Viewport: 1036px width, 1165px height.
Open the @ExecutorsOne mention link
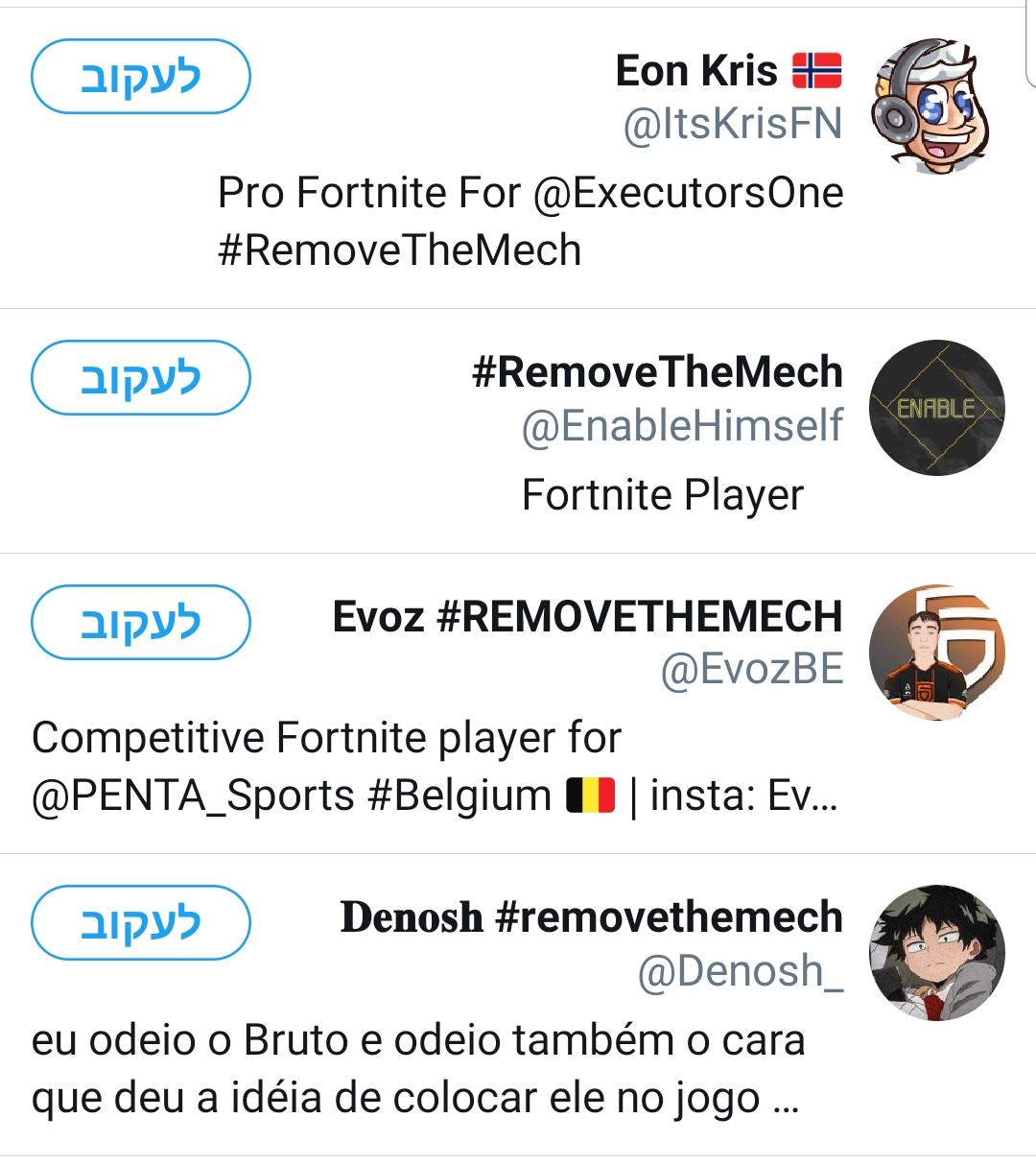688,193
